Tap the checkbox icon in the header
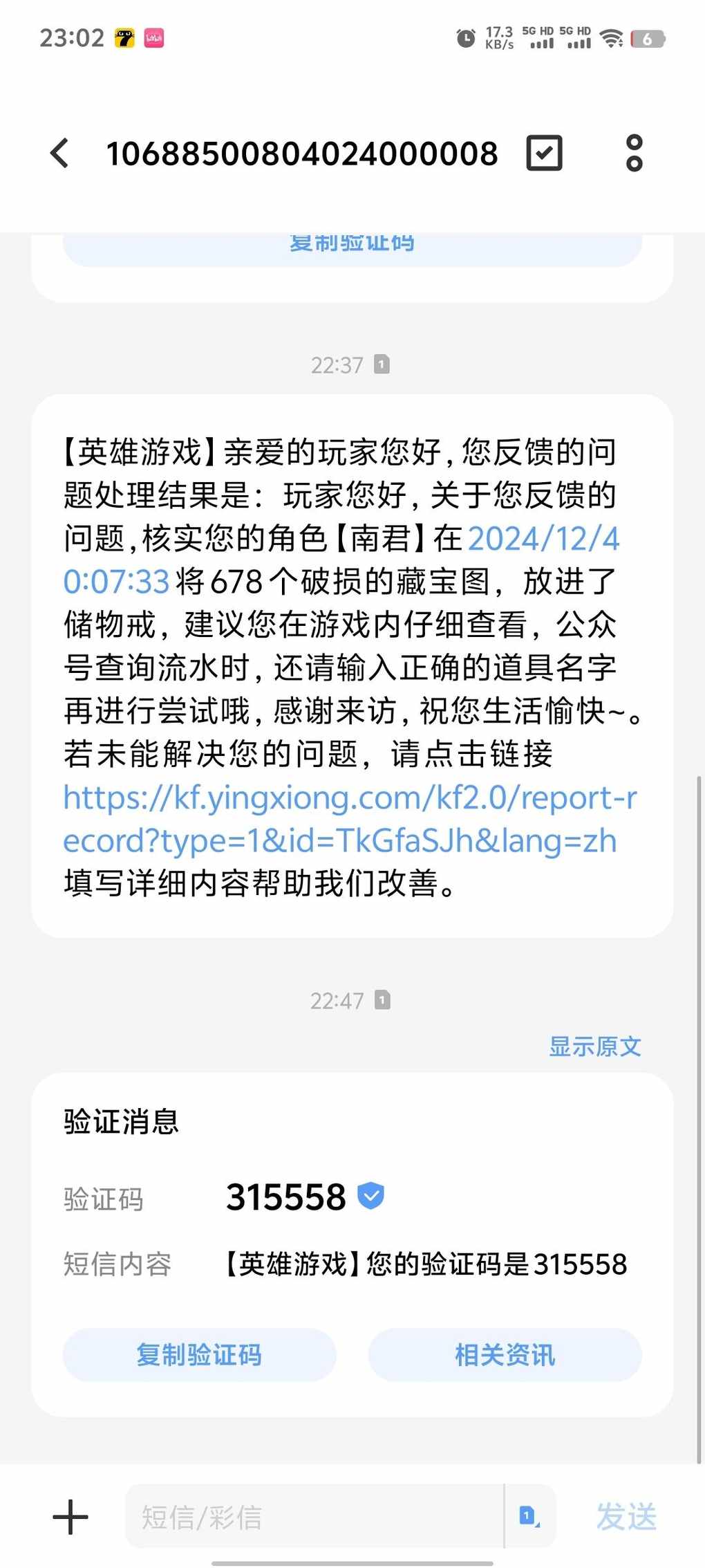 click(545, 153)
